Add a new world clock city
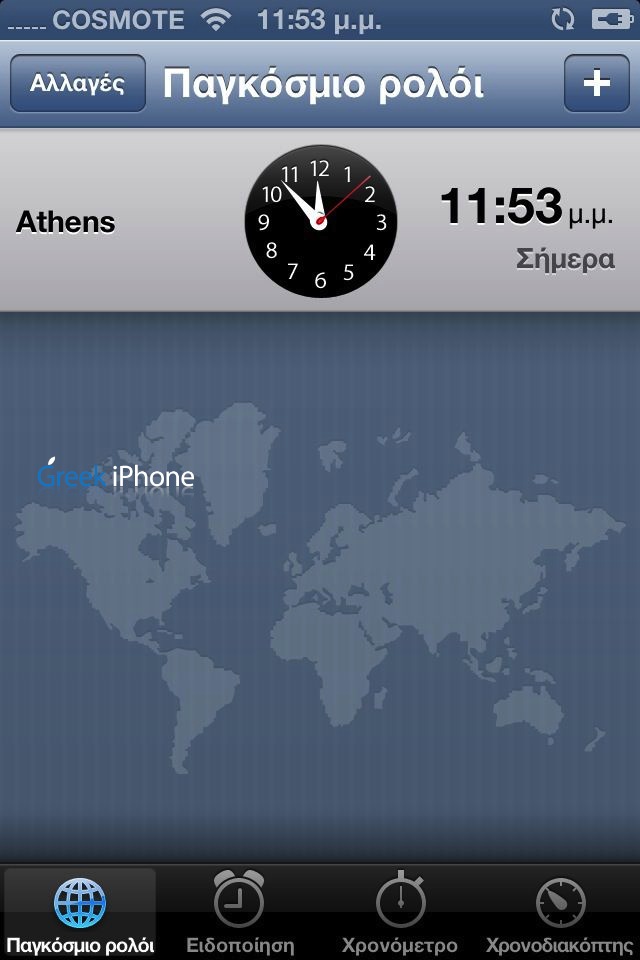 coord(597,83)
